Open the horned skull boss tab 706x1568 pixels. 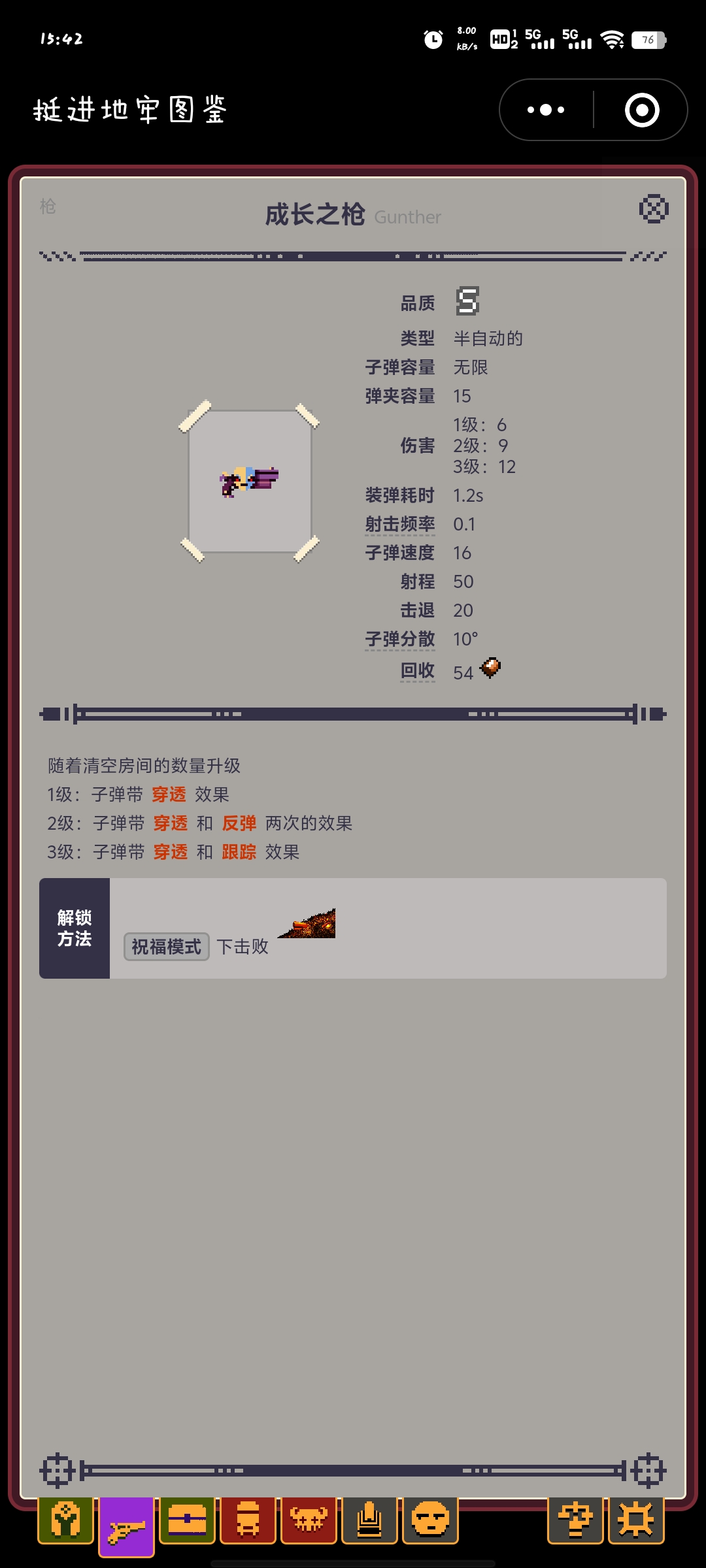309,1520
